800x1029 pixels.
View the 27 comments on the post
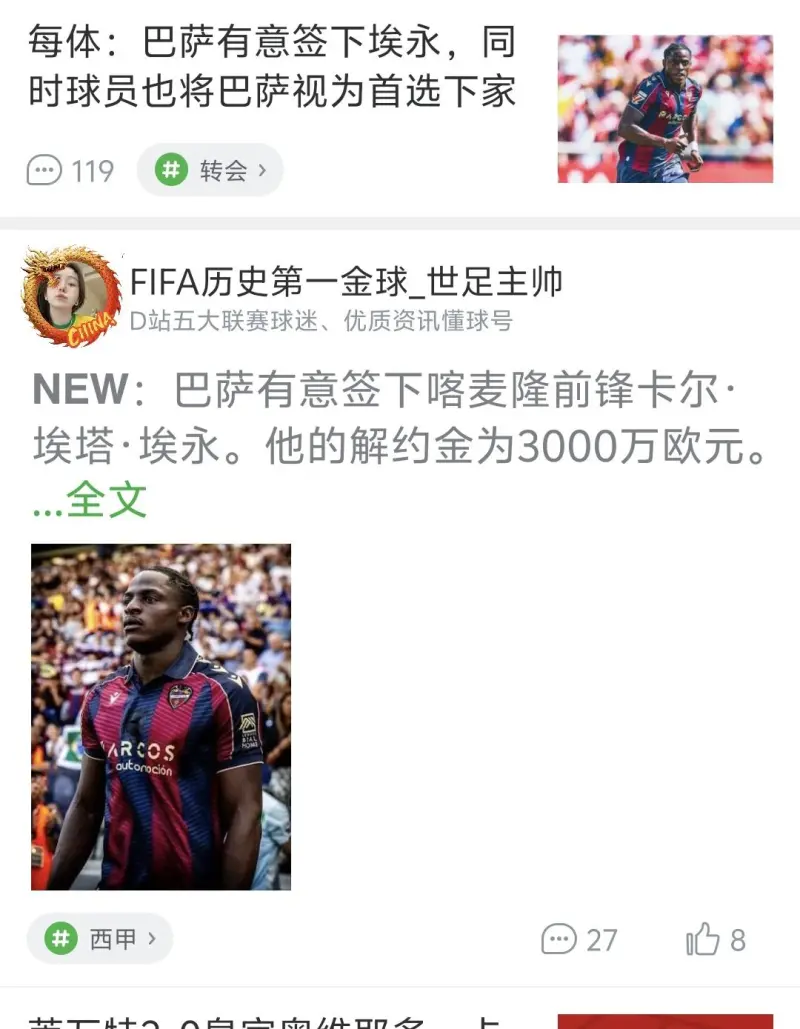579,939
